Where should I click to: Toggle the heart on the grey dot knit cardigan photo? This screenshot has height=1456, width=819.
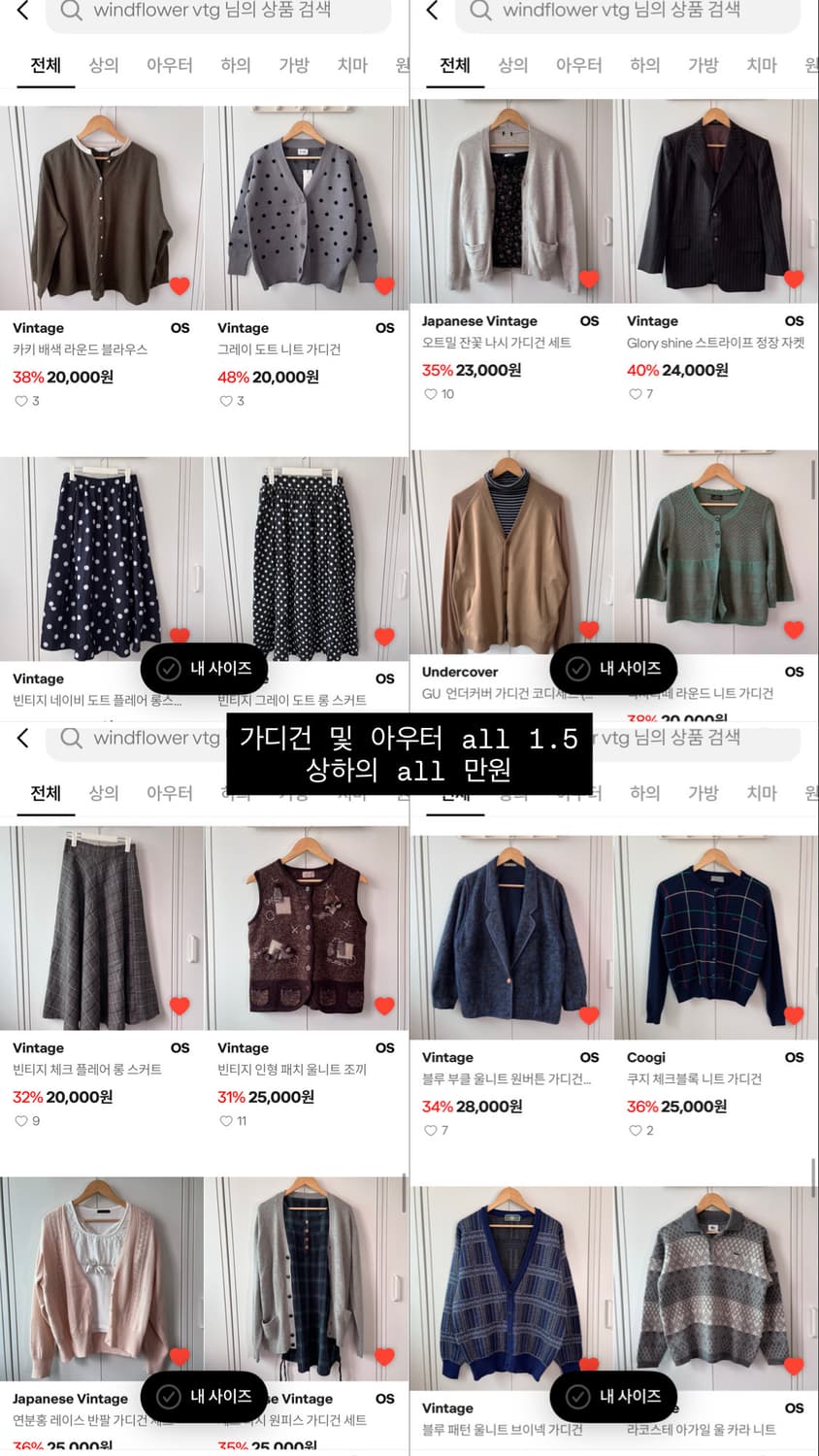coord(384,286)
